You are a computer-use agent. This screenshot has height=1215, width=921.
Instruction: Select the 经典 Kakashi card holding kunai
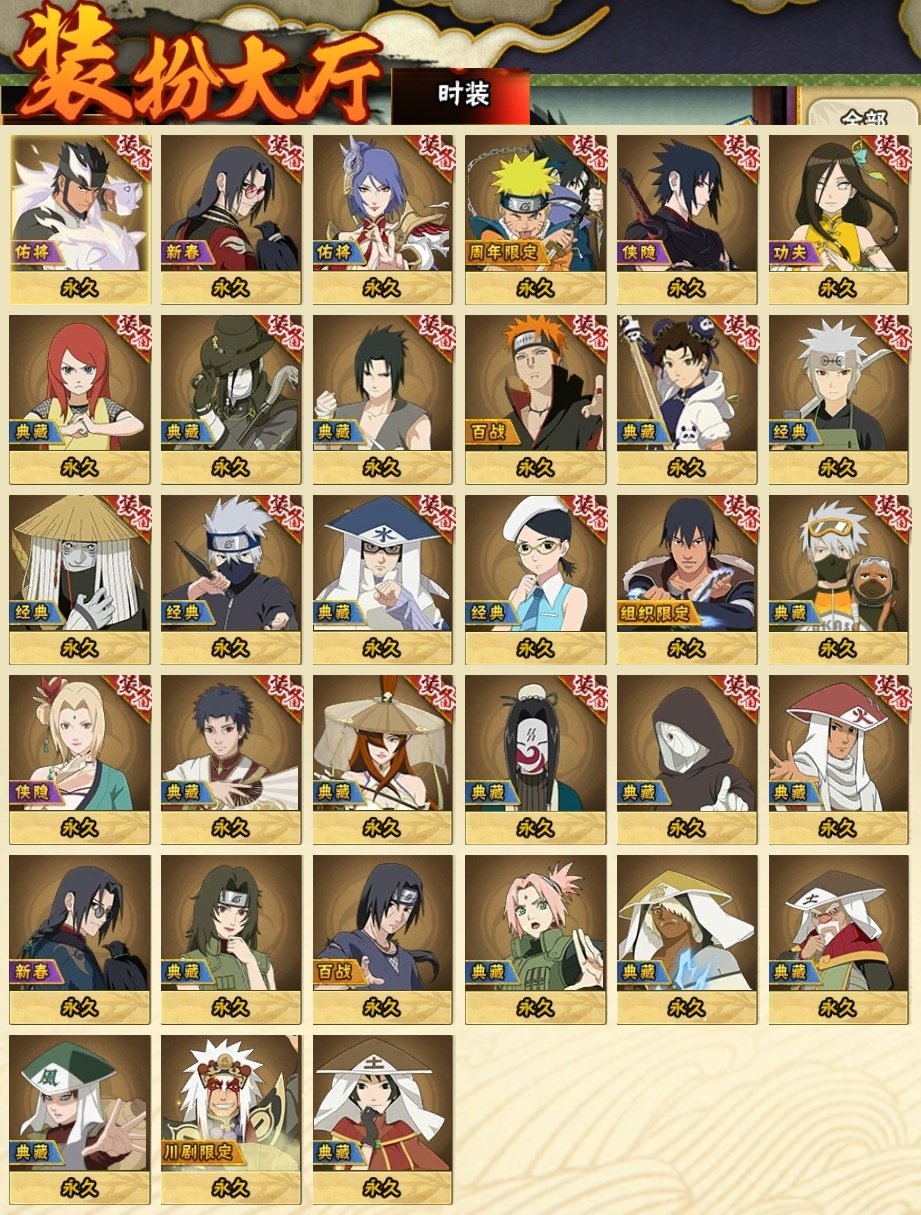tap(230, 575)
